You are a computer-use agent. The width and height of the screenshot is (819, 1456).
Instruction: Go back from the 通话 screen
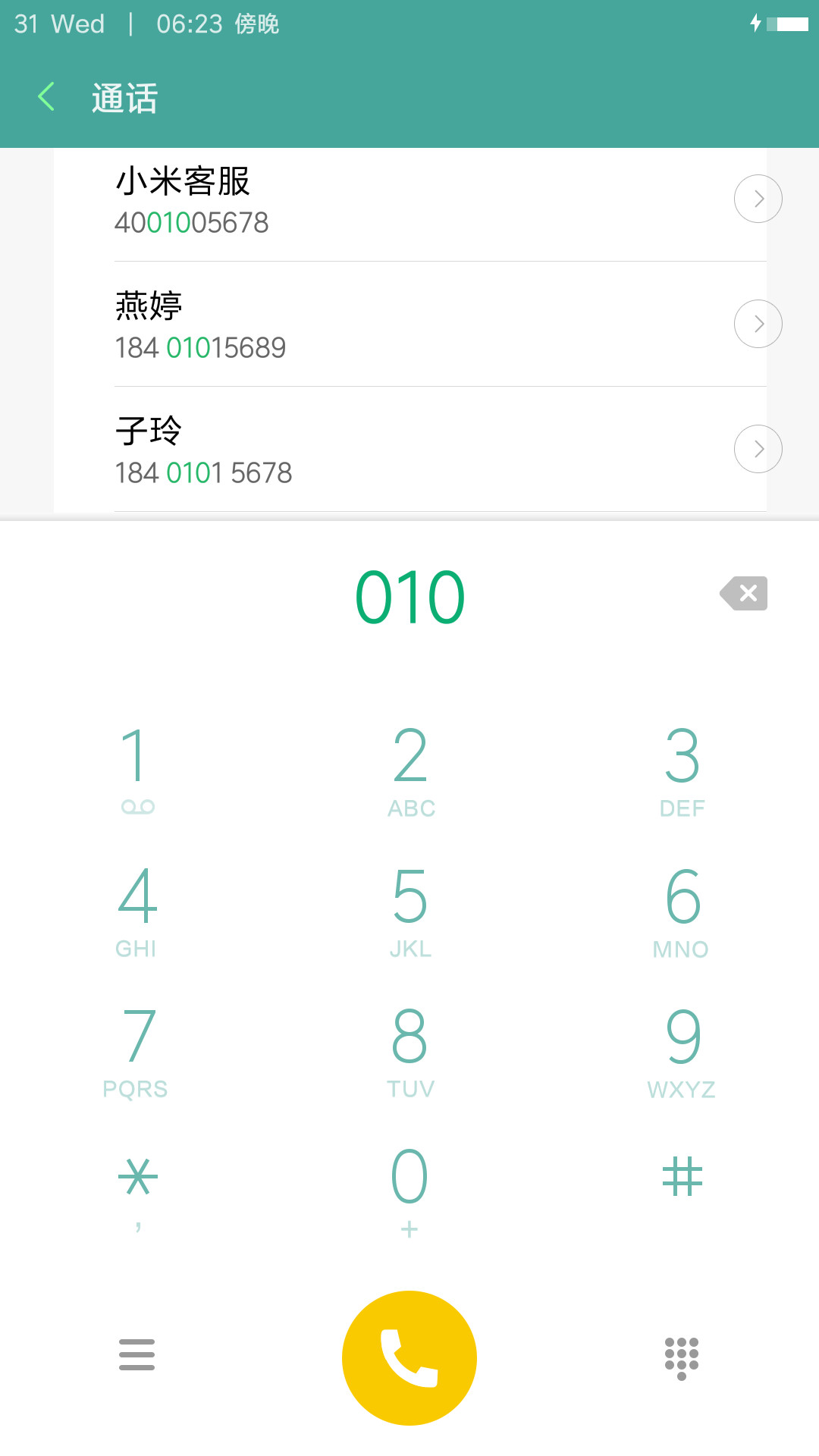click(x=46, y=97)
